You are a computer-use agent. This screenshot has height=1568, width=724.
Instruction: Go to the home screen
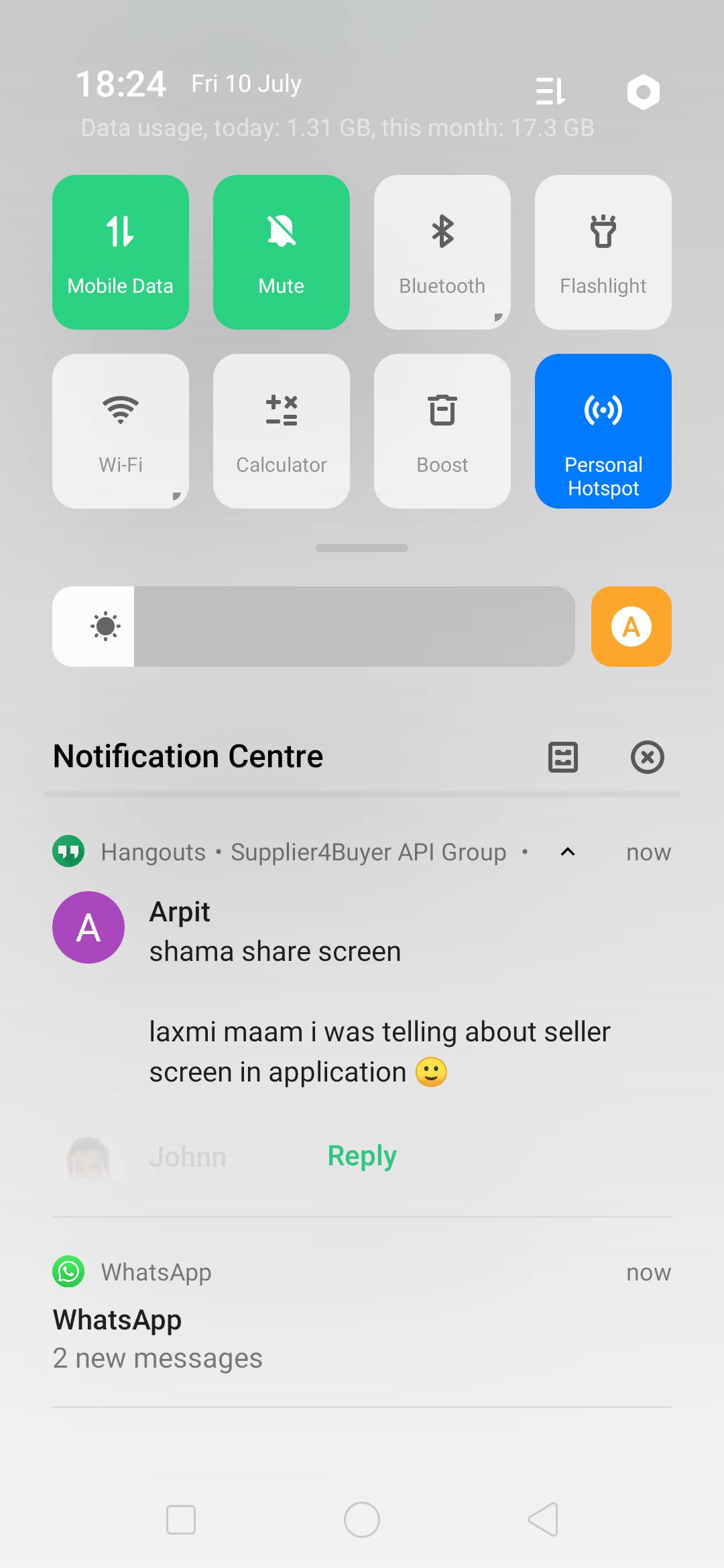pos(362,1520)
